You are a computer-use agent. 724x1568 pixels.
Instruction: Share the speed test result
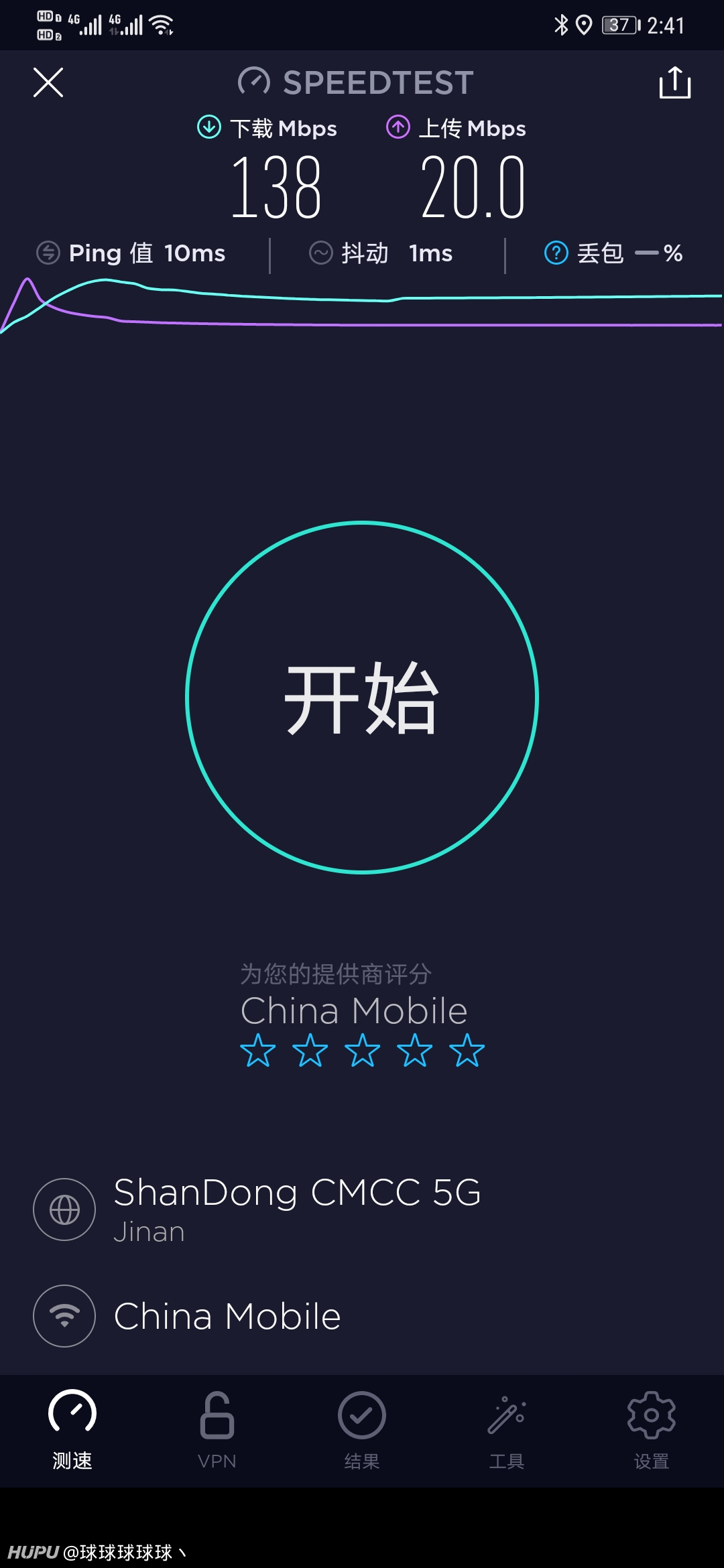(x=674, y=82)
